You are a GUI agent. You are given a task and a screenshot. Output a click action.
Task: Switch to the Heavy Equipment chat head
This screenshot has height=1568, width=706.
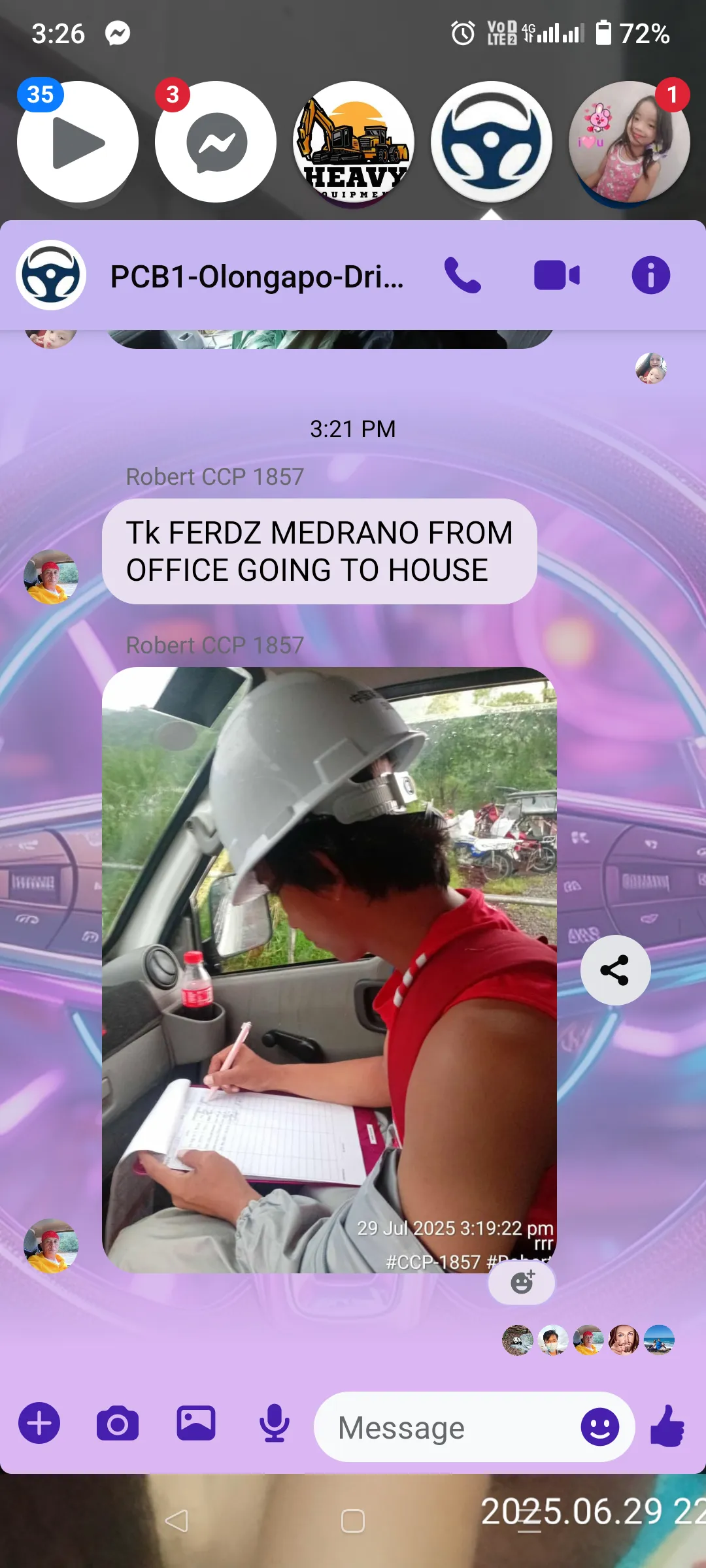[354, 142]
